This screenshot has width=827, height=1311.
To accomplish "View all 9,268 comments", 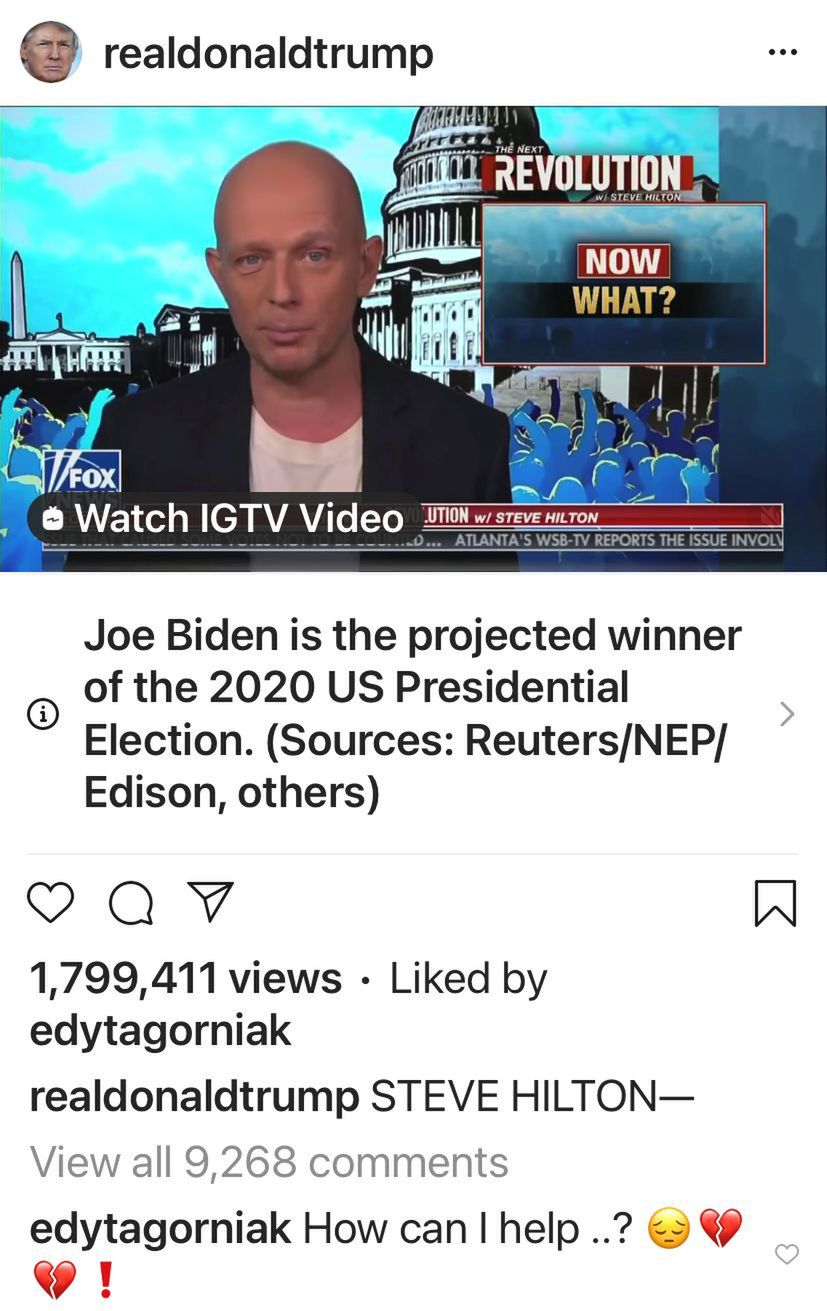I will [x=269, y=1162].
